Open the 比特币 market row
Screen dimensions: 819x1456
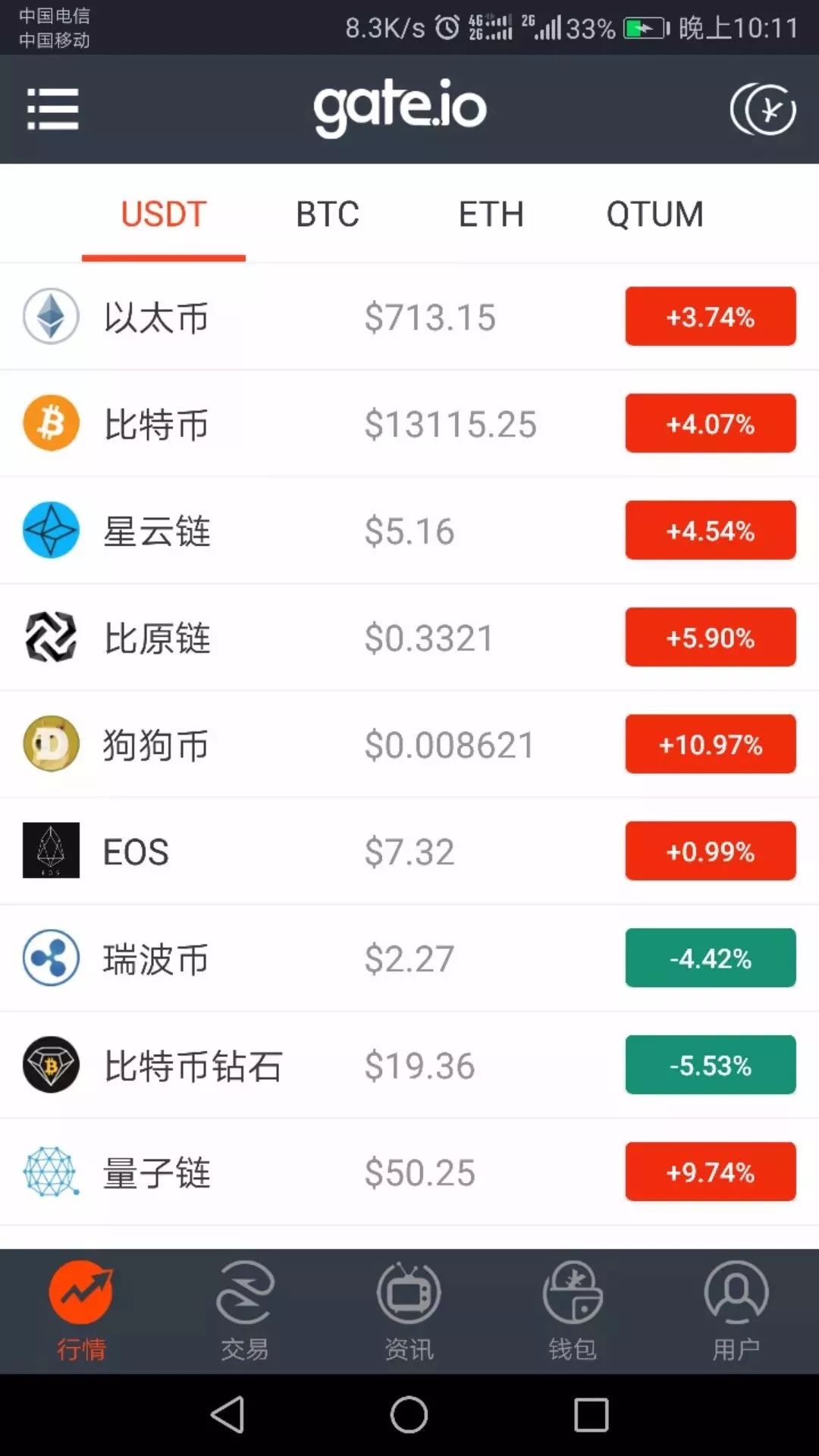pyautogui.click(x=303, y=424)
